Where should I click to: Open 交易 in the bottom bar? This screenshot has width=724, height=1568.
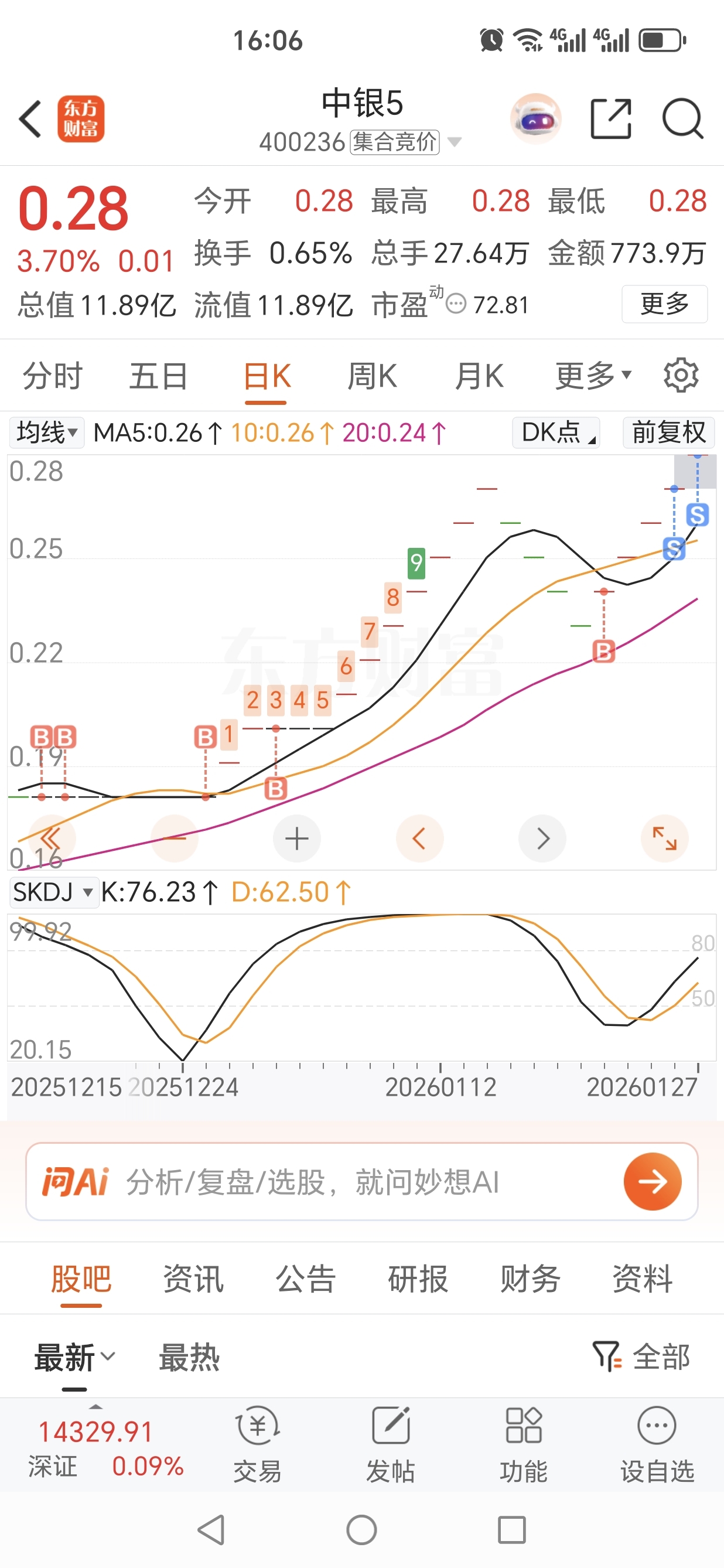[258, 1445]
